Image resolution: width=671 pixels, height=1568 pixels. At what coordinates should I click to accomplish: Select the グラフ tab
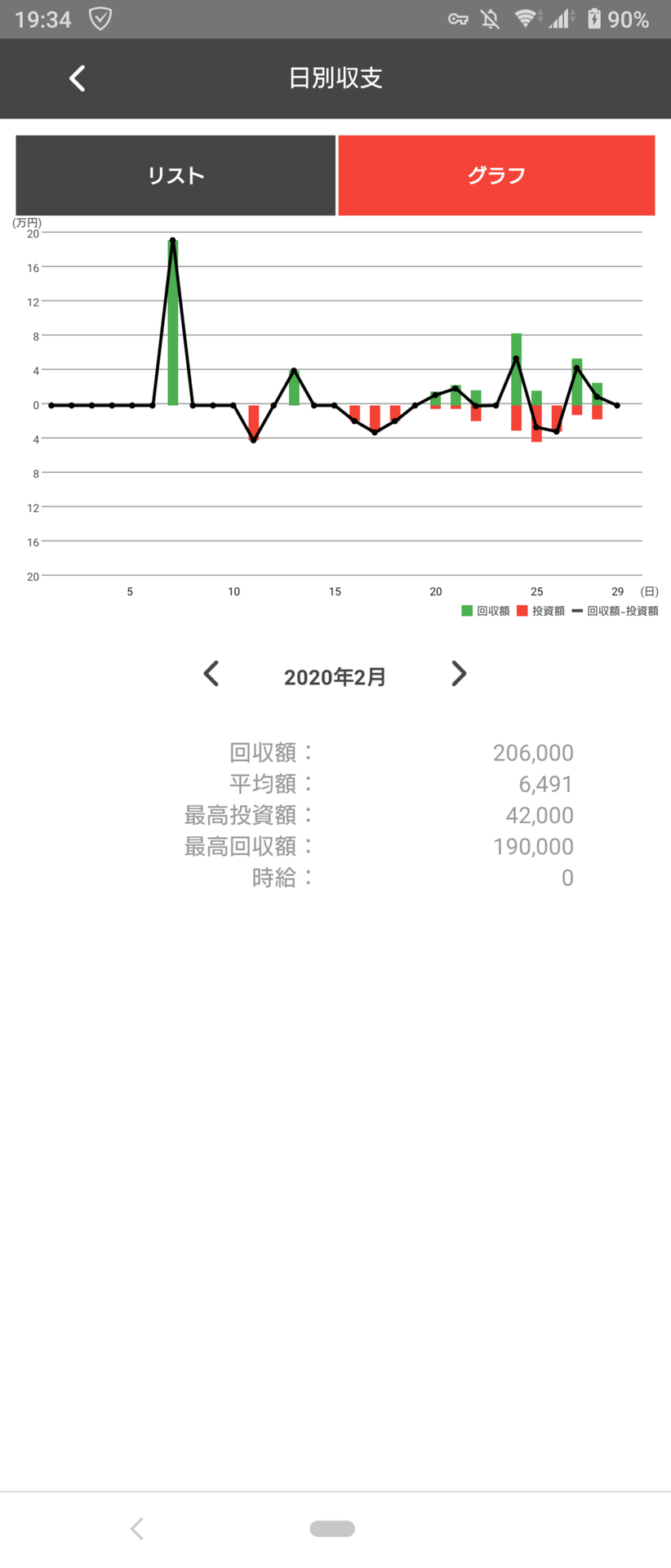[x=496, y=176]
